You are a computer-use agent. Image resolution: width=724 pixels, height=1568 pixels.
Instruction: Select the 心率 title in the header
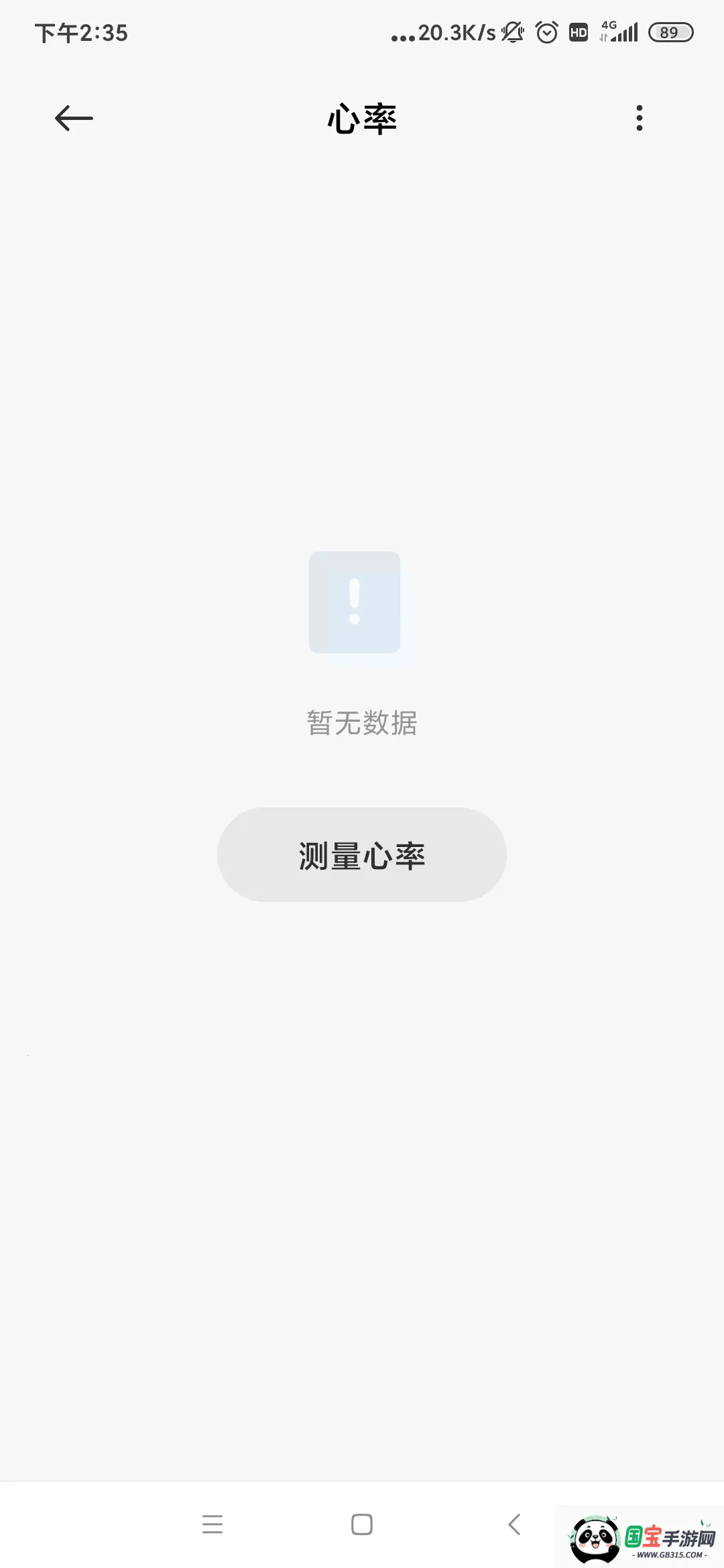pyautogui.click(x=361, y=119)
